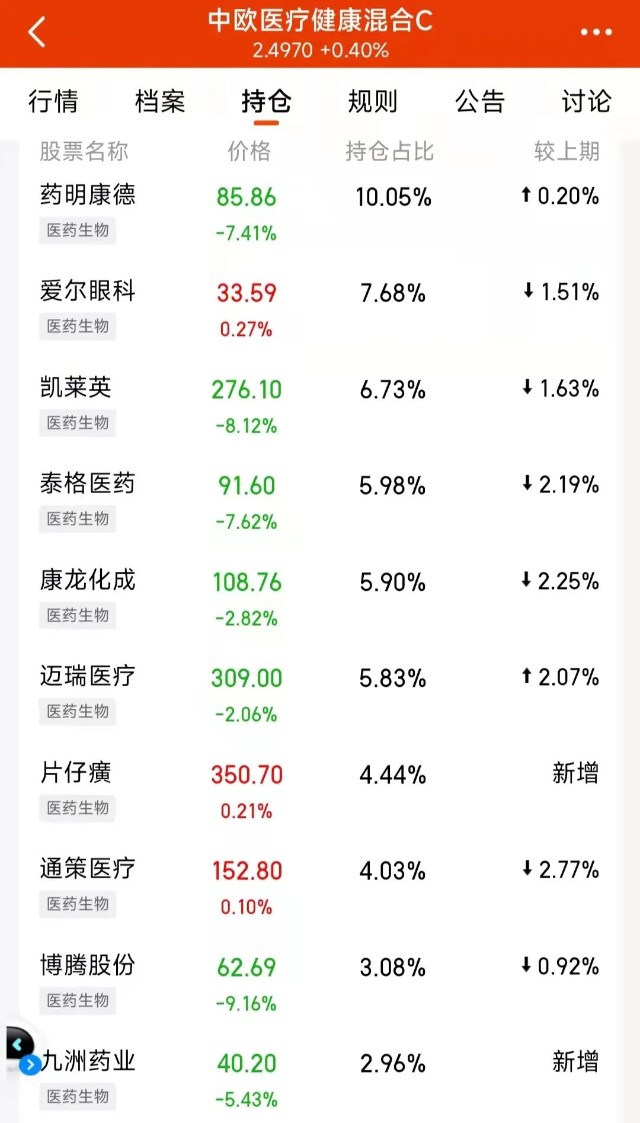The image size is (640, 1123).
Task: Switch to the 档案 tab
Action: point(160,102)
